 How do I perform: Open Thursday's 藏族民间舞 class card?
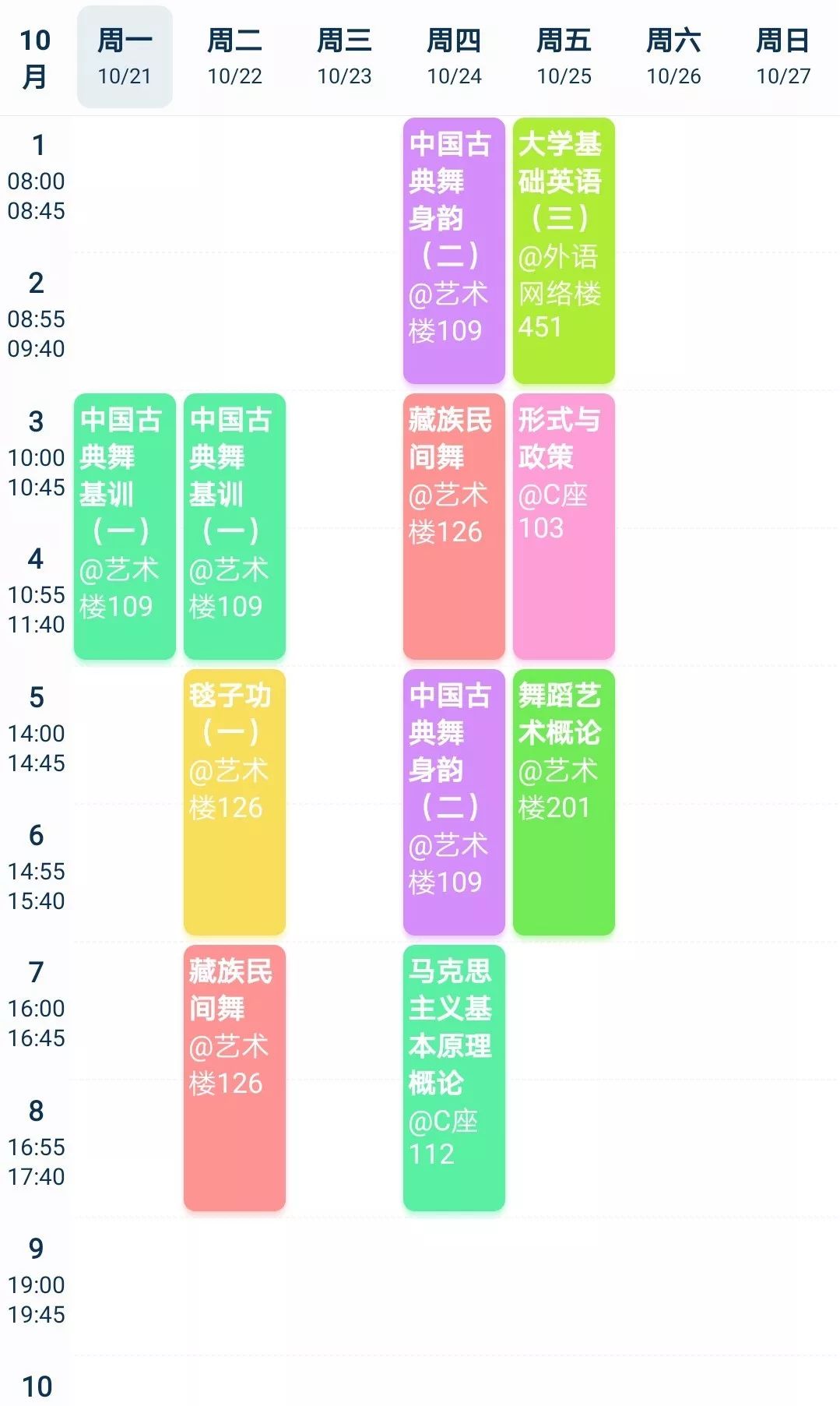click(454, 527)
